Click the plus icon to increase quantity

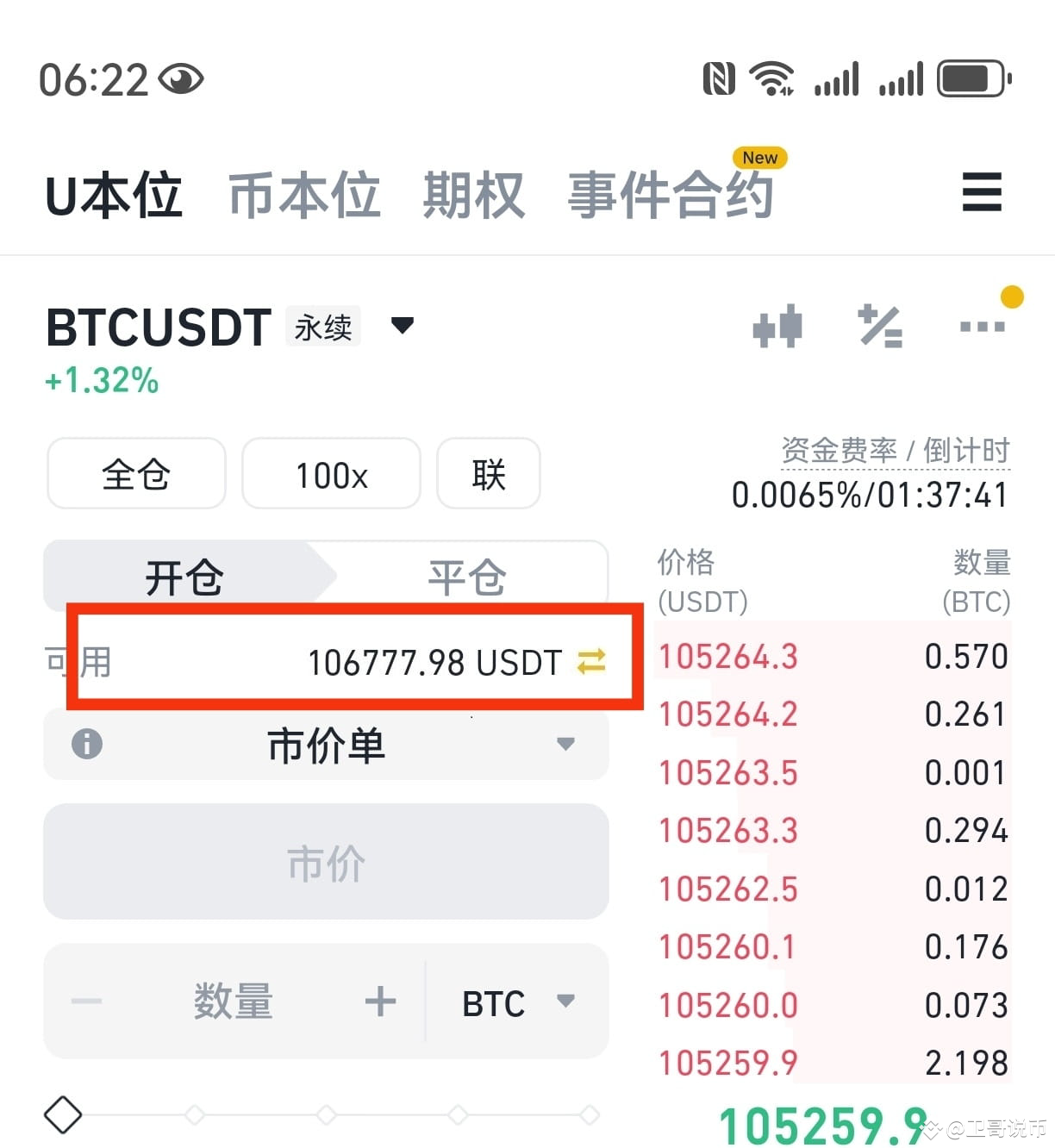[380, 1001]
